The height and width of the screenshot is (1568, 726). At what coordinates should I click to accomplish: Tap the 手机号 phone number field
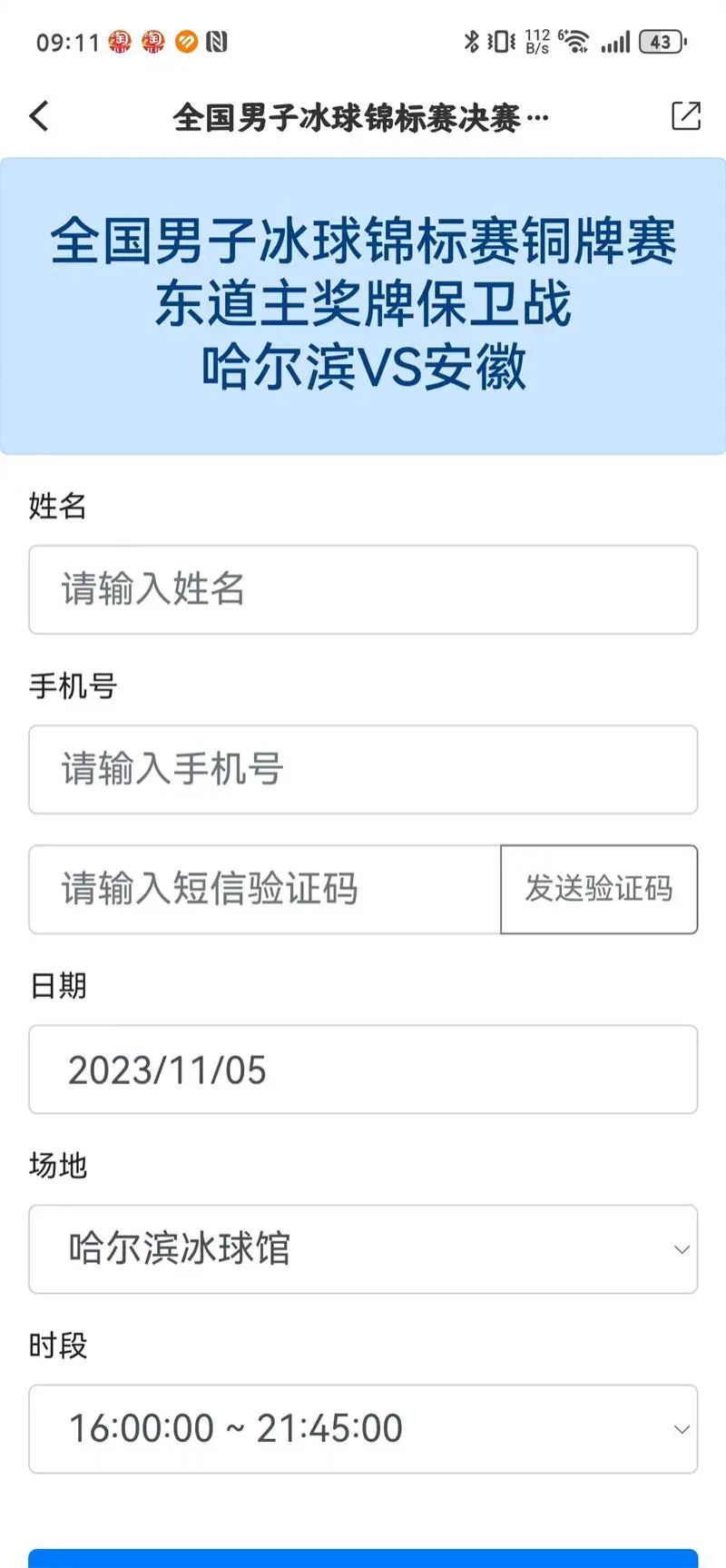[x=363, y=769]
